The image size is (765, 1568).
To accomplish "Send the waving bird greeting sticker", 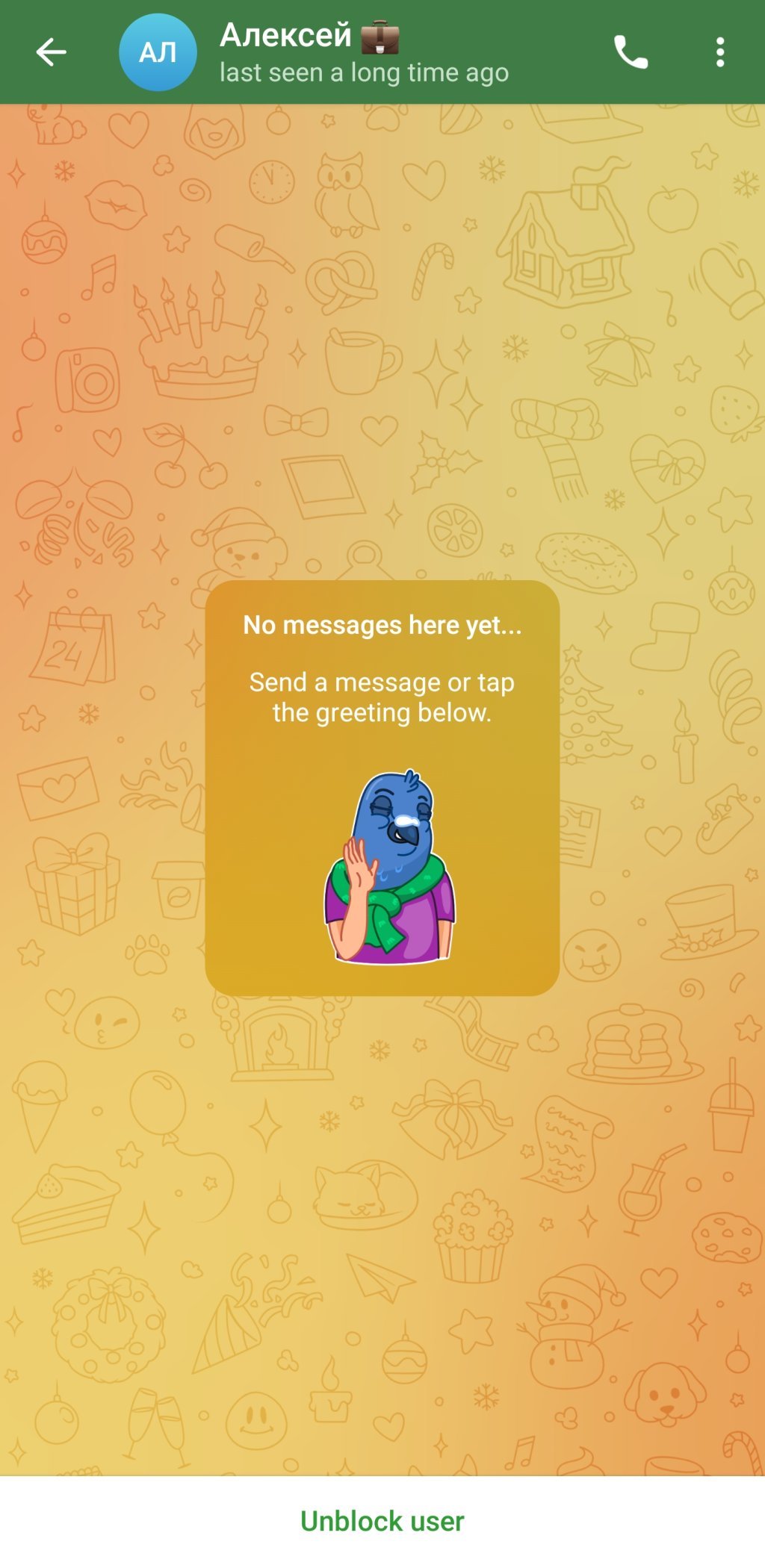I will [x=389, y=867].
